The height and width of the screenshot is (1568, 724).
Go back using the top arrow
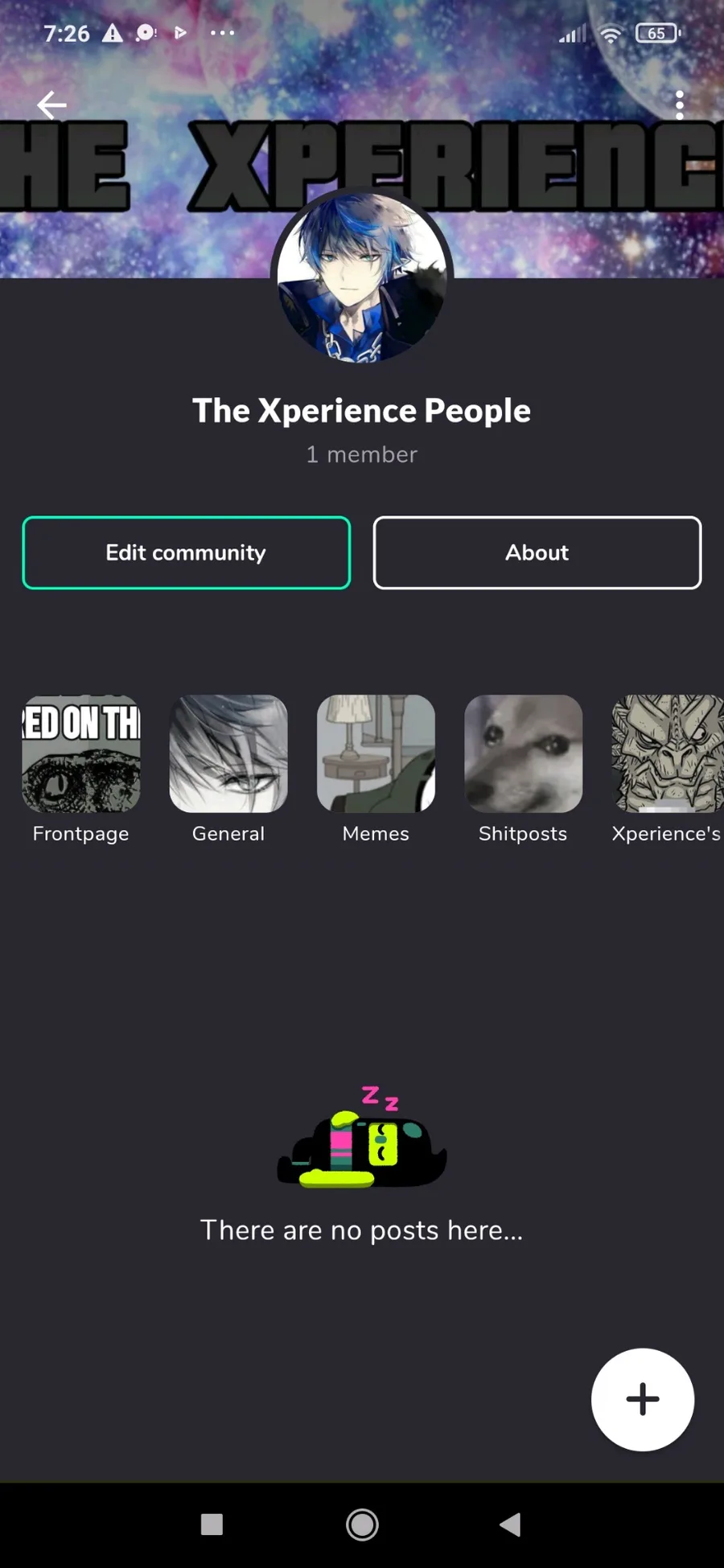coord(51,105)
